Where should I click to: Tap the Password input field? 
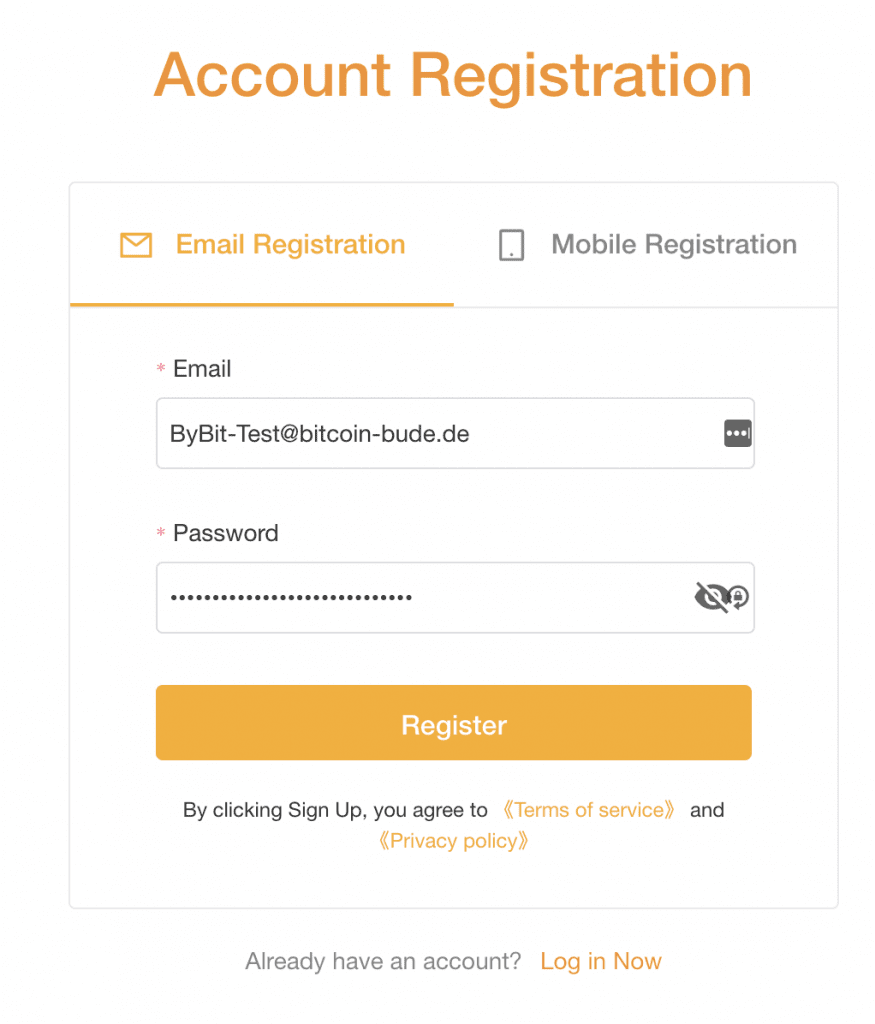click(420, 598)
